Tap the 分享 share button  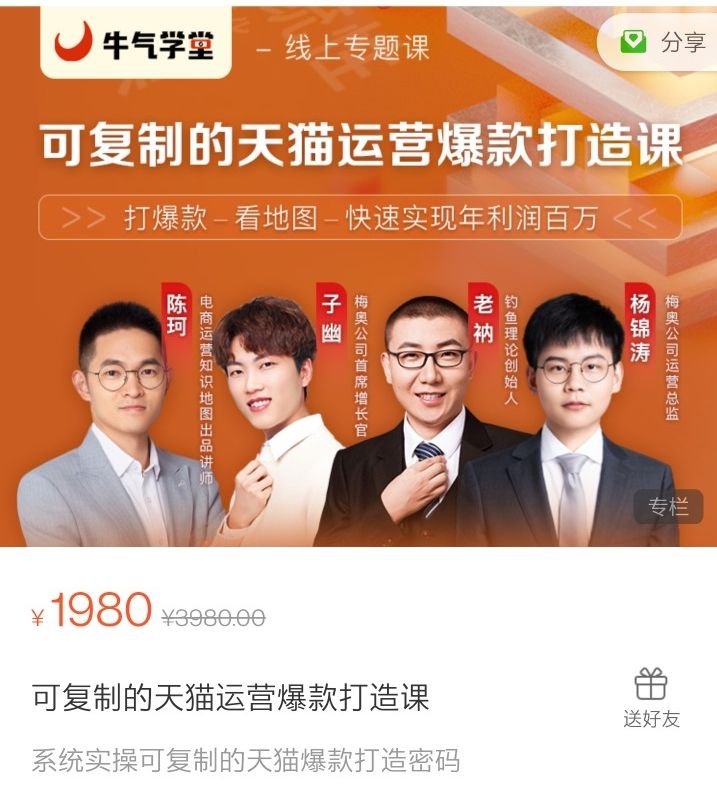coord(661,41)
